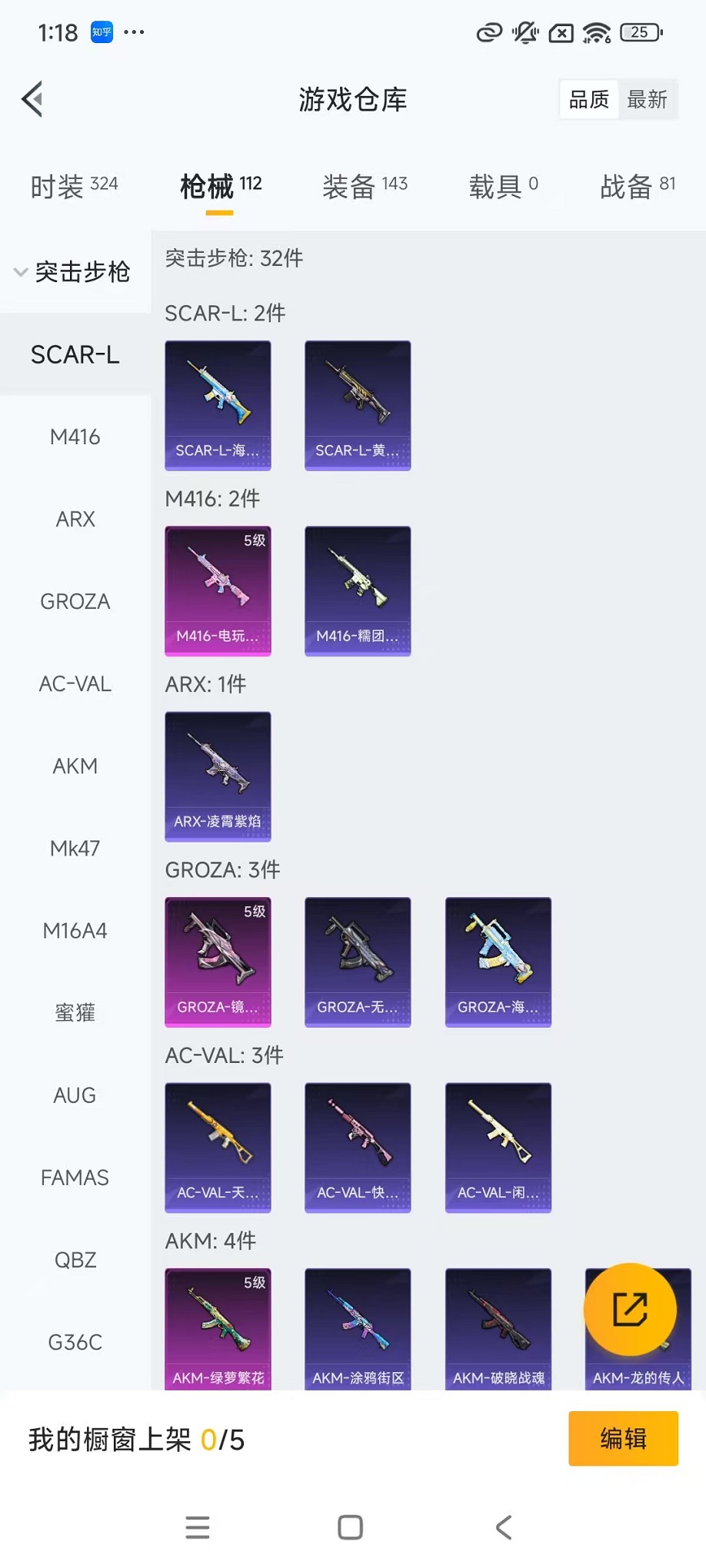Switch to the 时装 tab
Image resolution: width=706 pixels, height=1568 pixels.
coord(74,186)
